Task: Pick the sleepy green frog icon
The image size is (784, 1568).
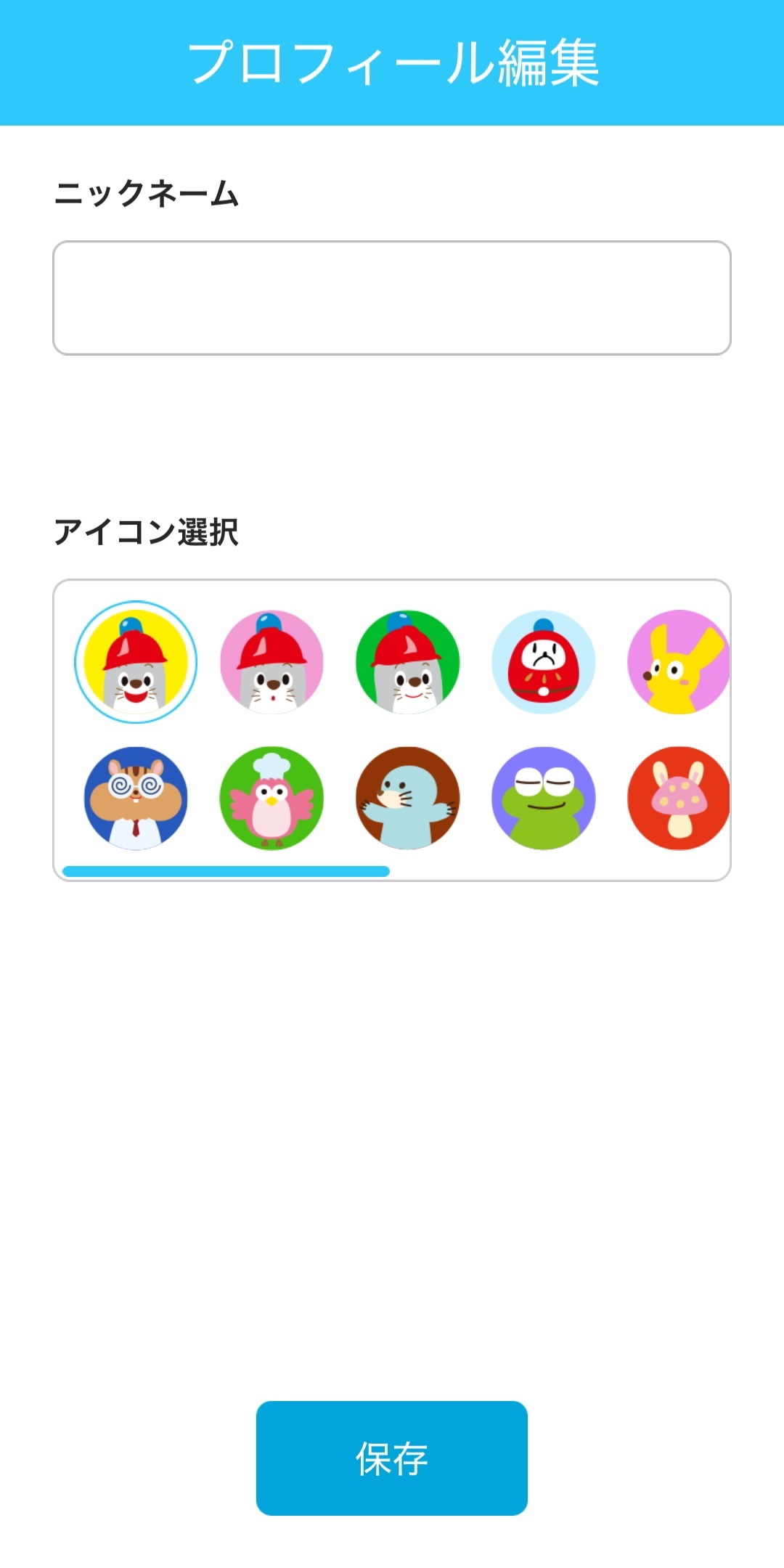Action: tap(543, 799)
